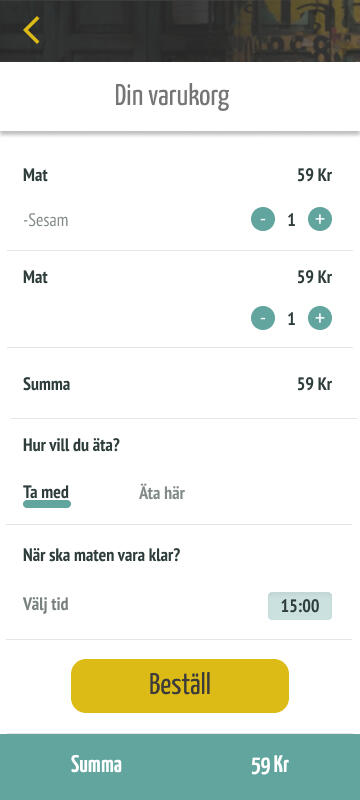Image resolution: width=360 pixels, height=800 pixels.
Task: Increase quantity of the second Mat item
Action: point(320,318)
